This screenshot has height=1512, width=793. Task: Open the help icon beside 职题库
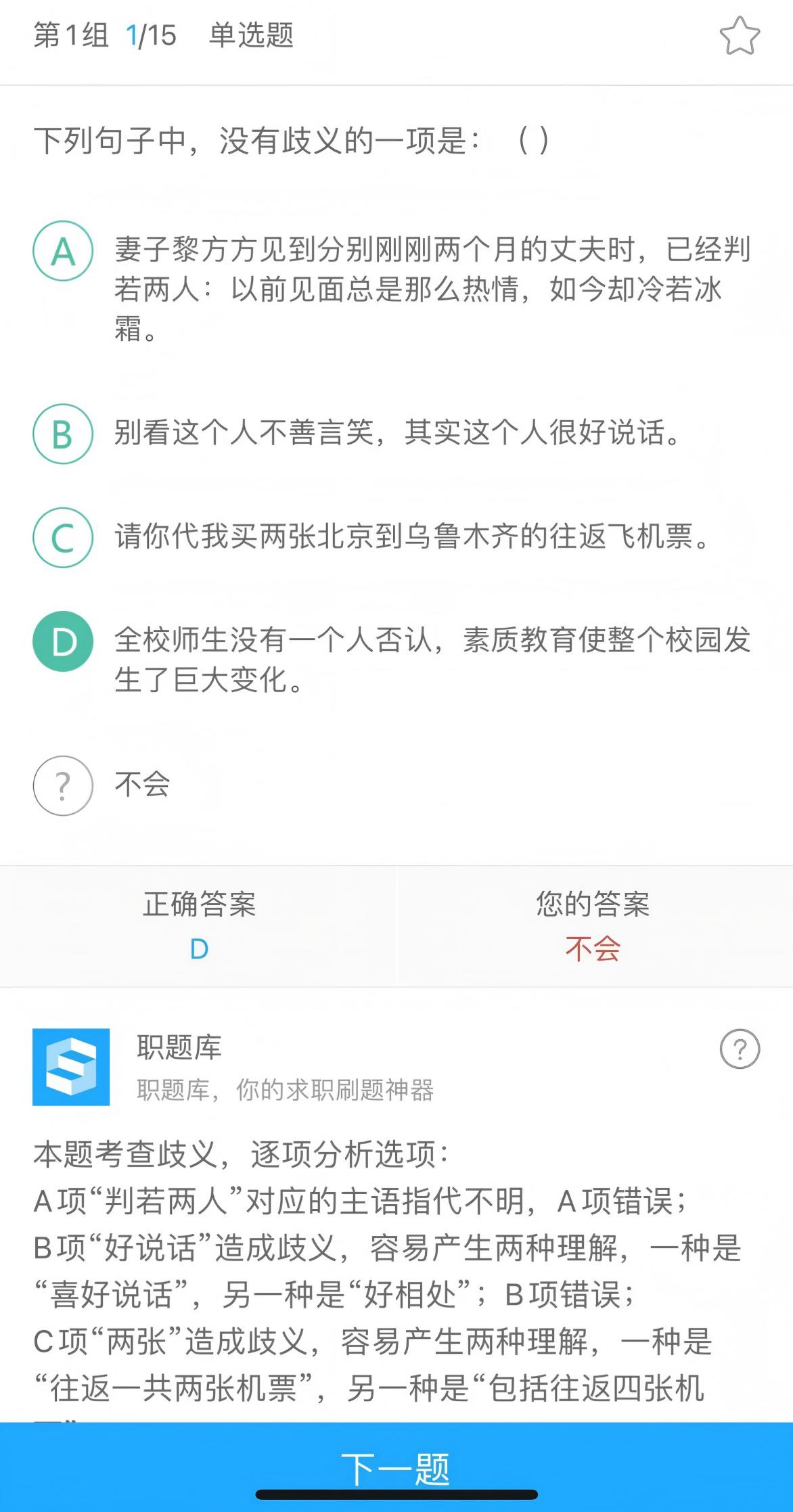(x=740, y=1049)
